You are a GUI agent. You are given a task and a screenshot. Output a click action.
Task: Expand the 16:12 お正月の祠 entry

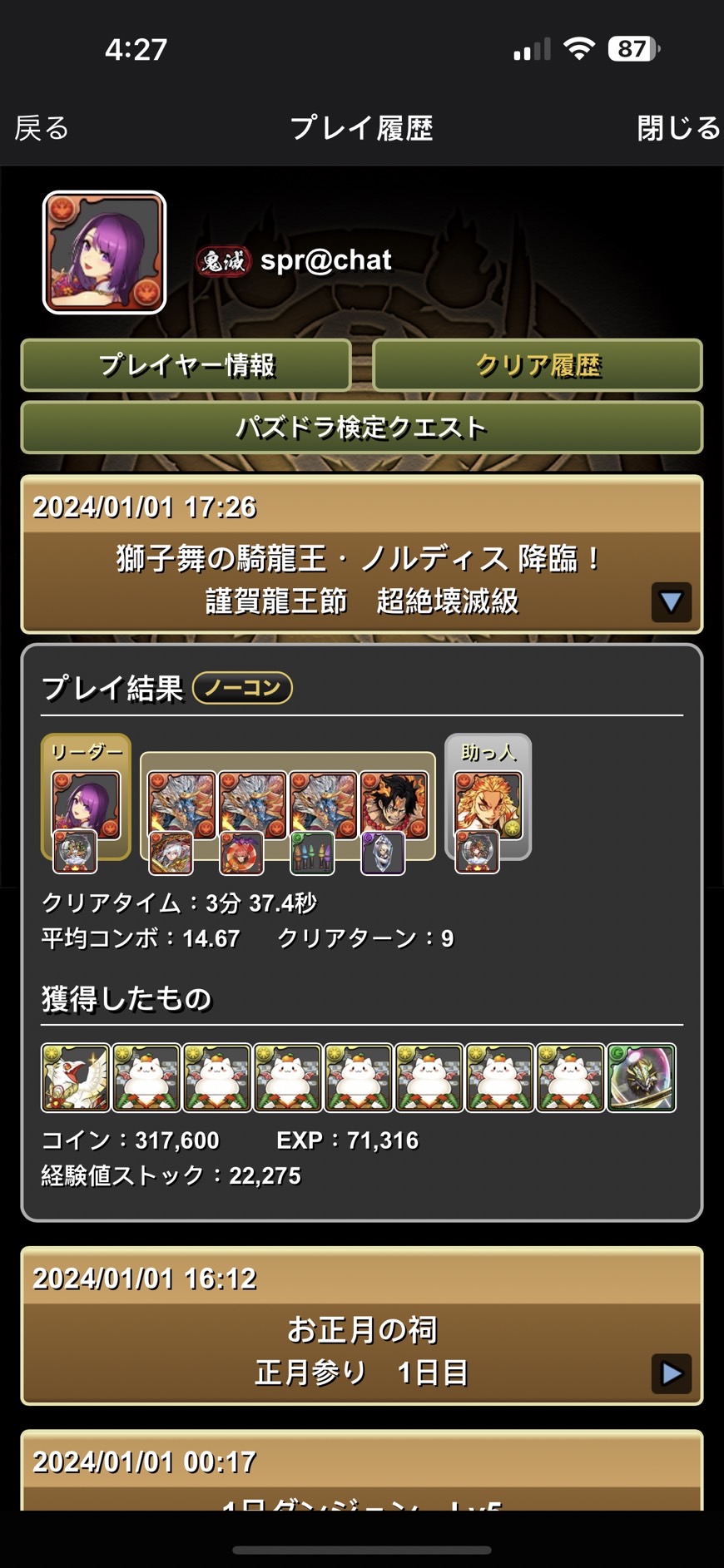671,1373
